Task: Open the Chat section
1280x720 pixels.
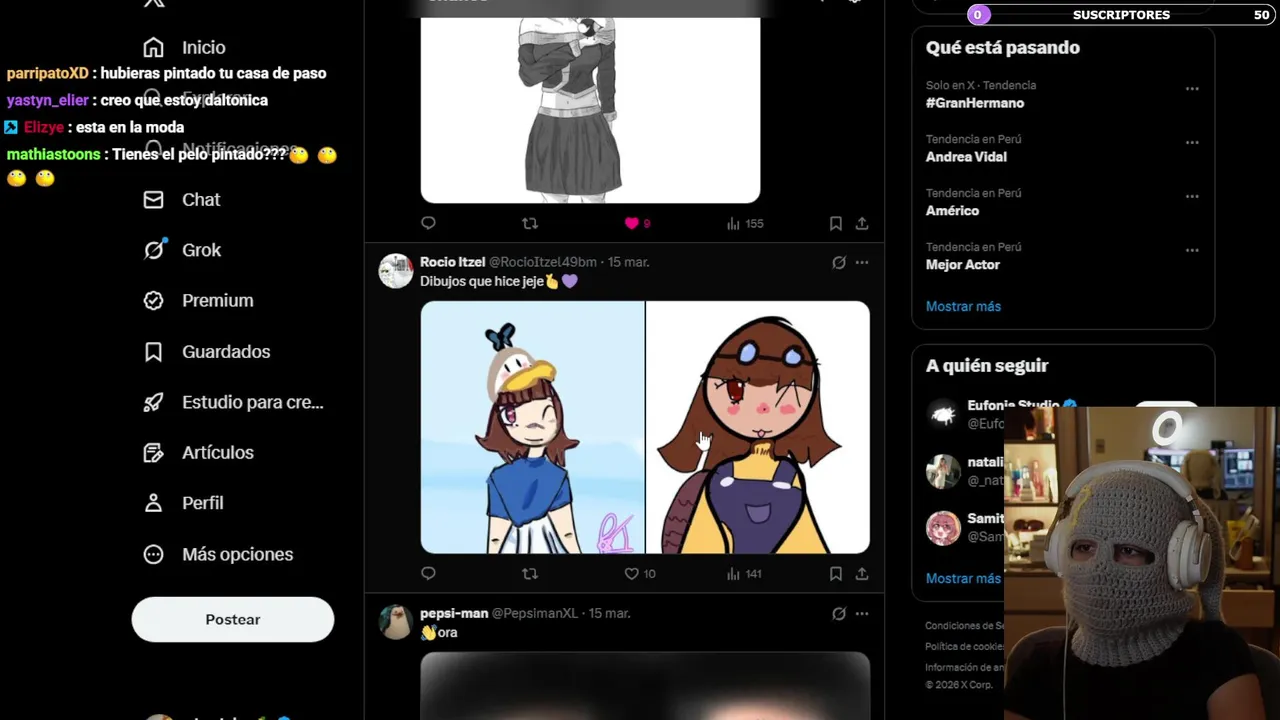Action: 200,199
